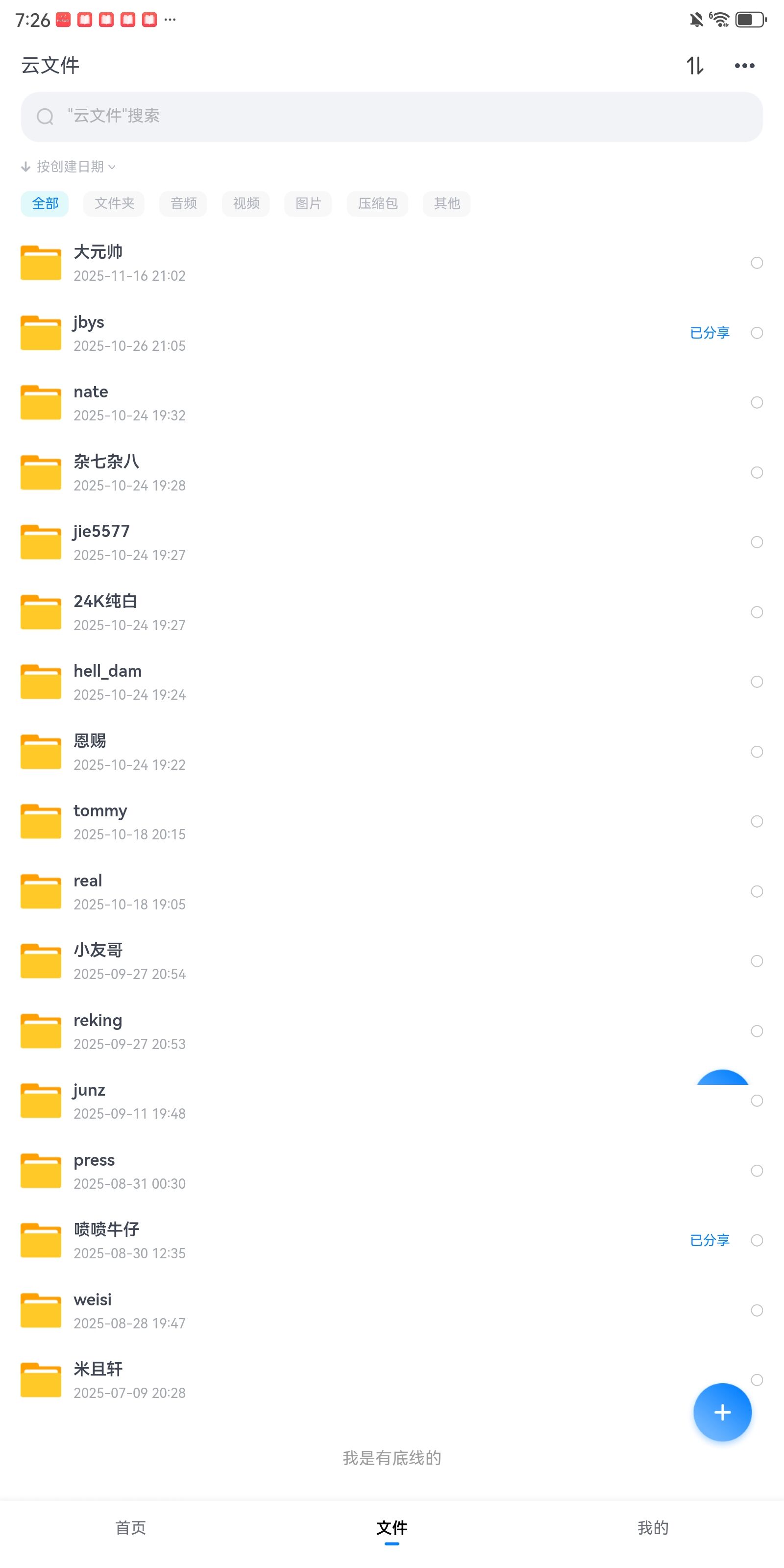Open the jbys folder
Viewport: 784px width, 1568px height.
(x=88, y=333)
